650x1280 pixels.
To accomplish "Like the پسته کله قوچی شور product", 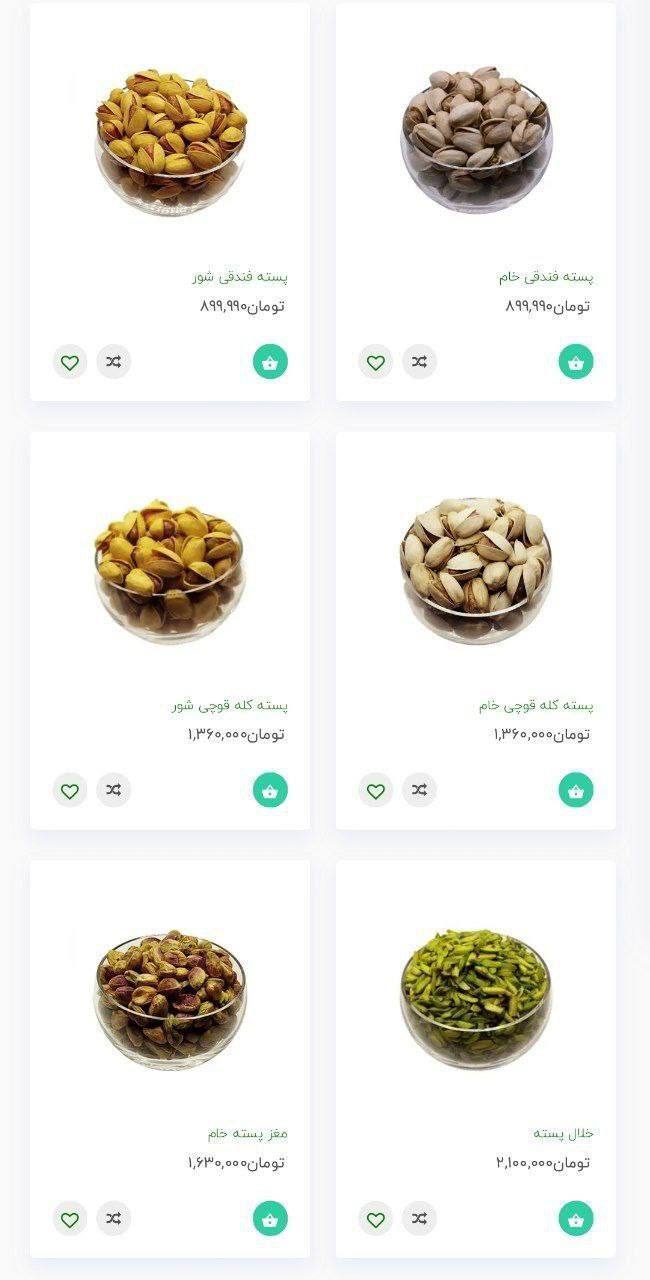I will (70, 790).
